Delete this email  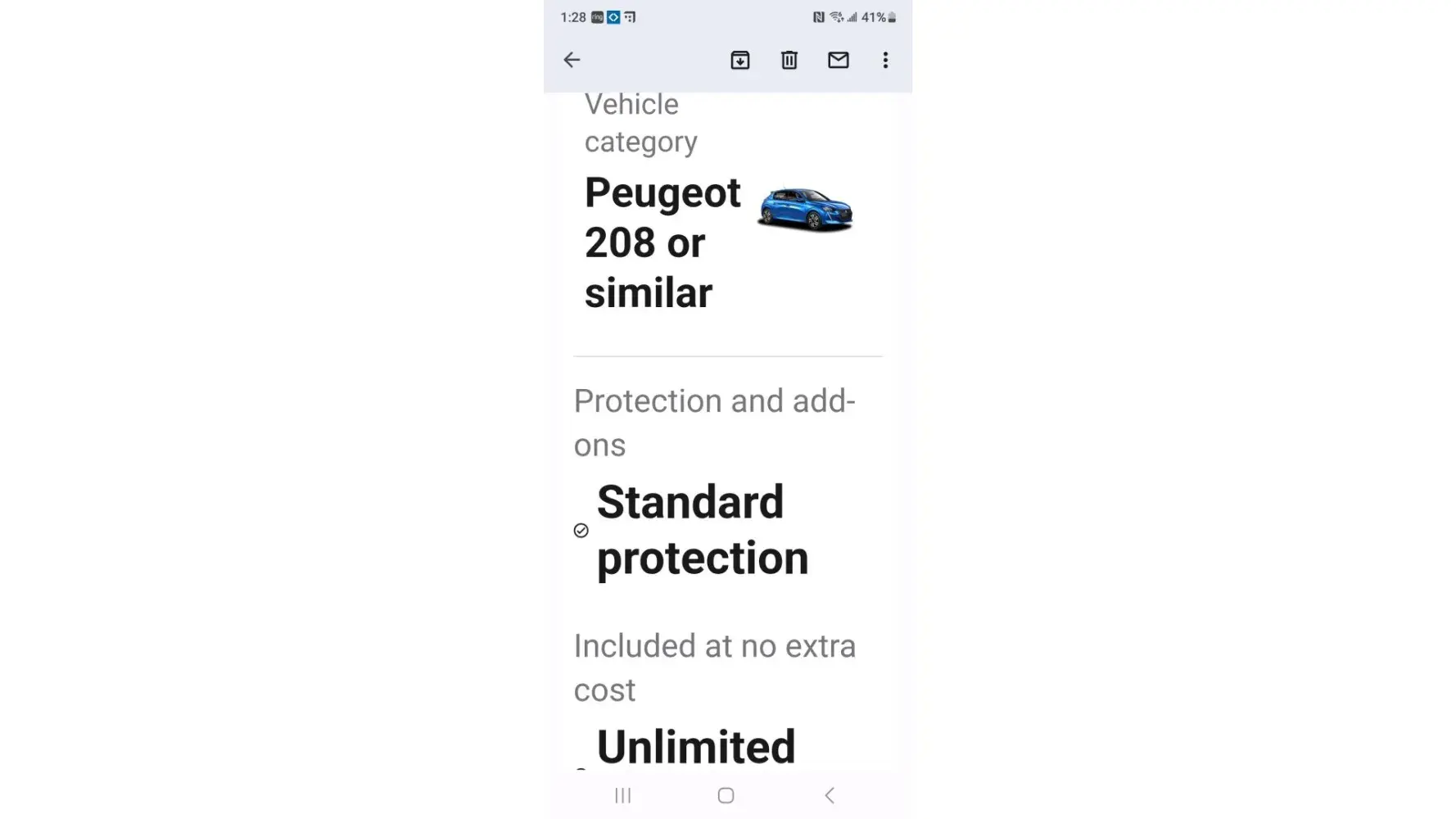tap(789, 60)
